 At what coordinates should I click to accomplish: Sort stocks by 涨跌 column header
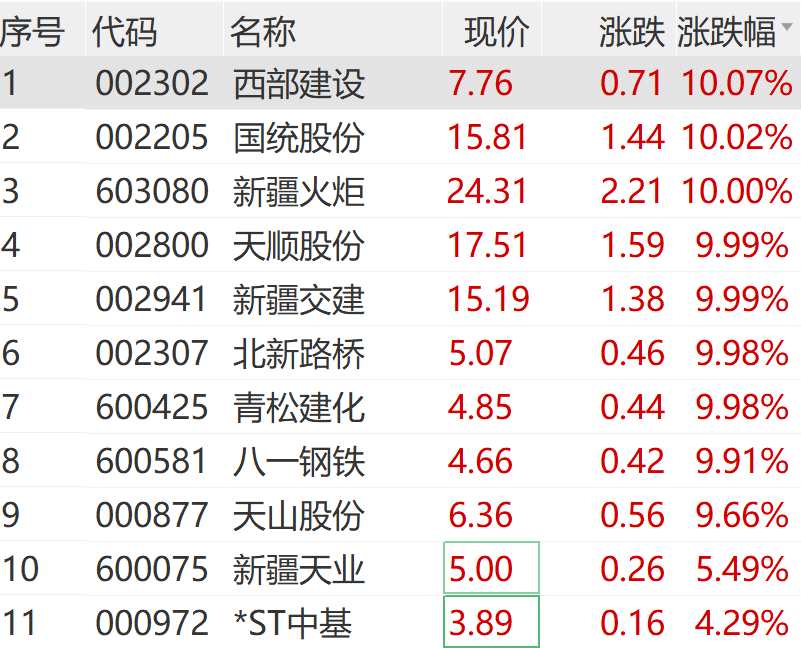click(x=632, y=32)
